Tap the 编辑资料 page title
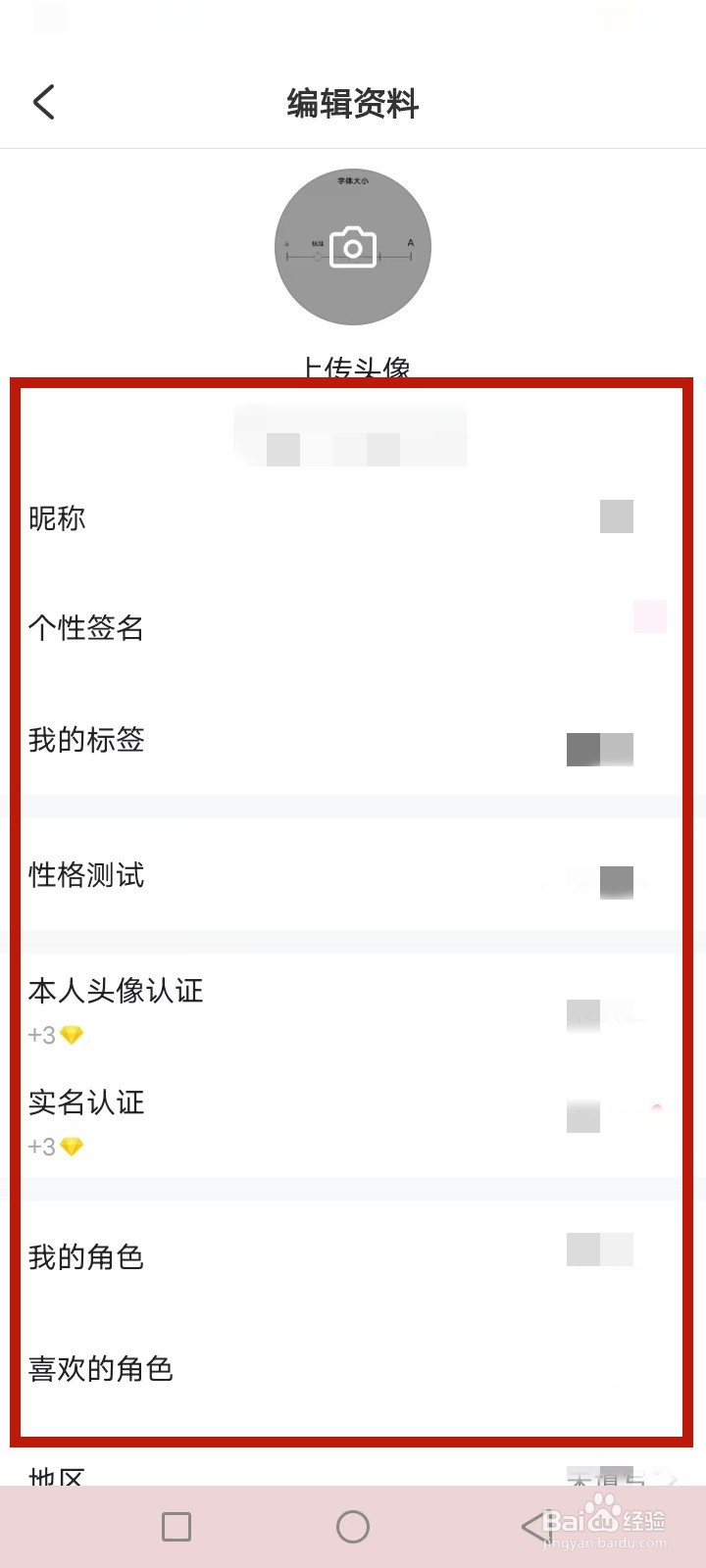 (353, 101)
